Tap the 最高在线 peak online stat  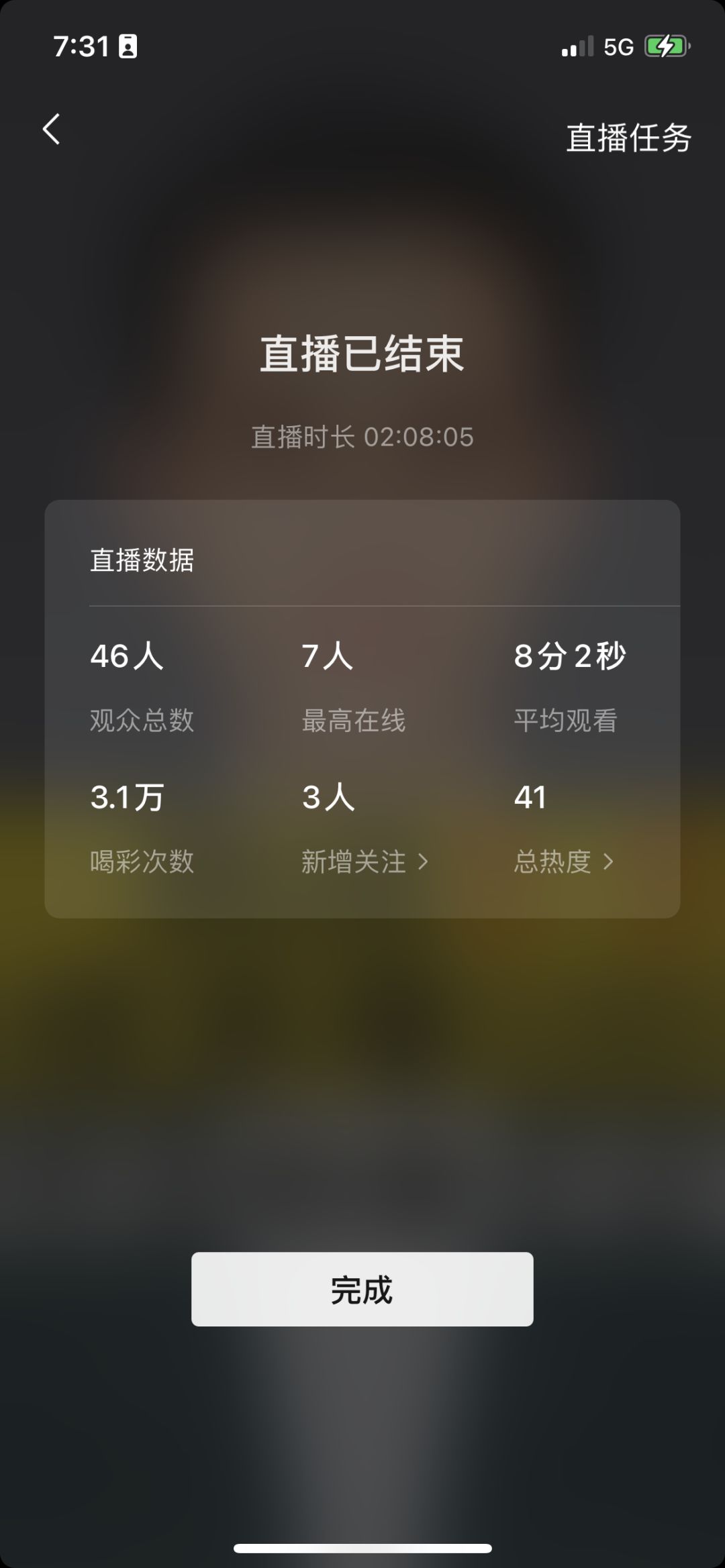click(x=354, y=719)
